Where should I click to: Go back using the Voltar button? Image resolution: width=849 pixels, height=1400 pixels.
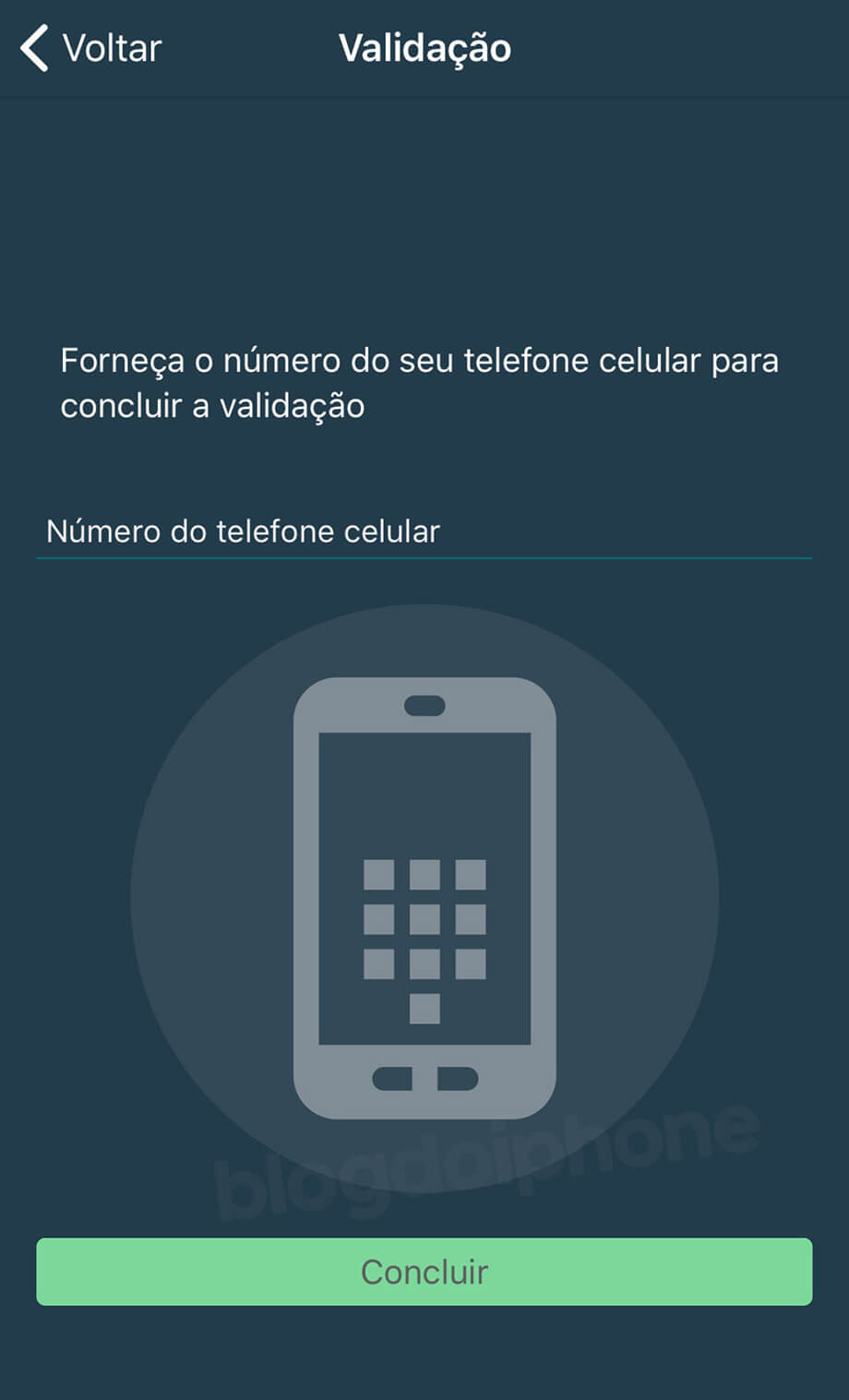pyautogui.click(x=90, y=48)
